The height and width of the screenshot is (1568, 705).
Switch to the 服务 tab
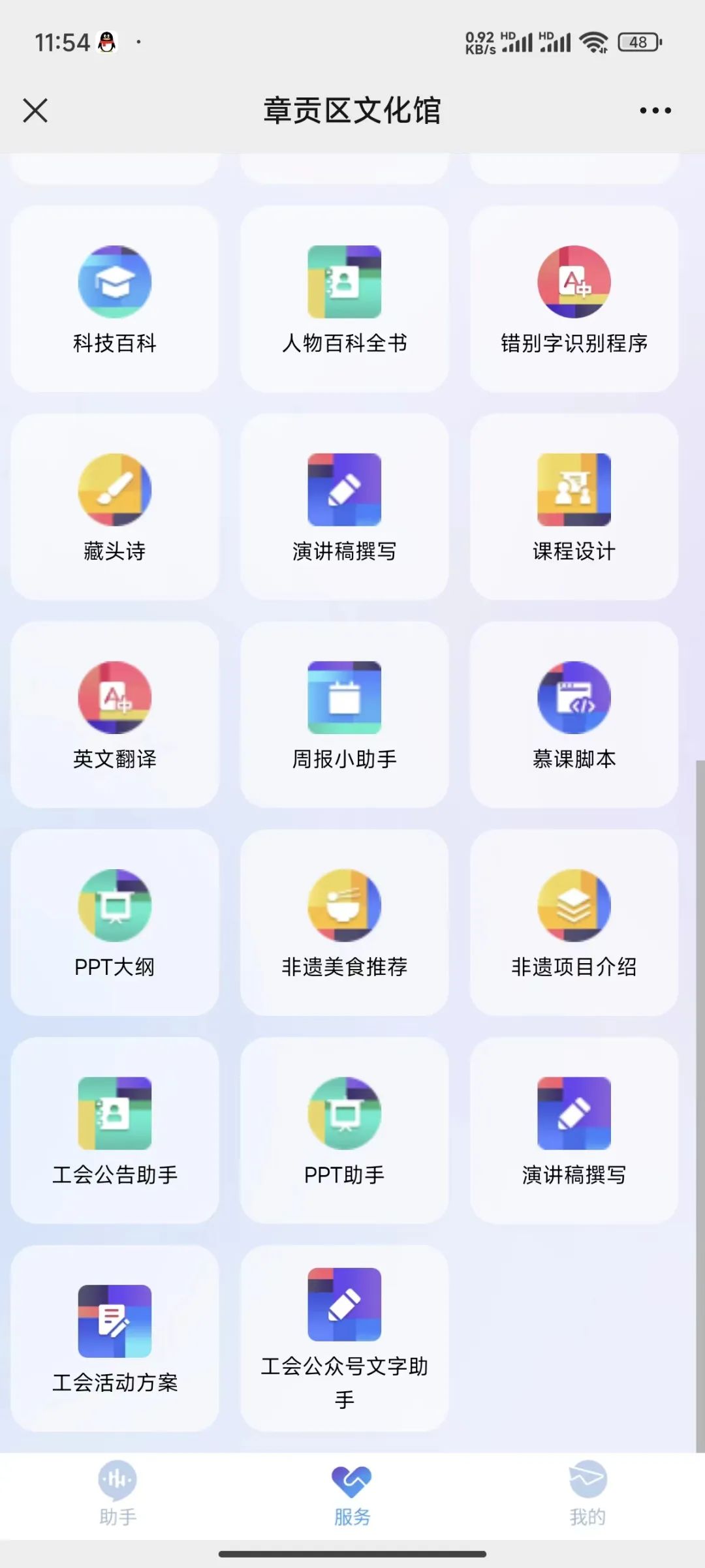352,1494
